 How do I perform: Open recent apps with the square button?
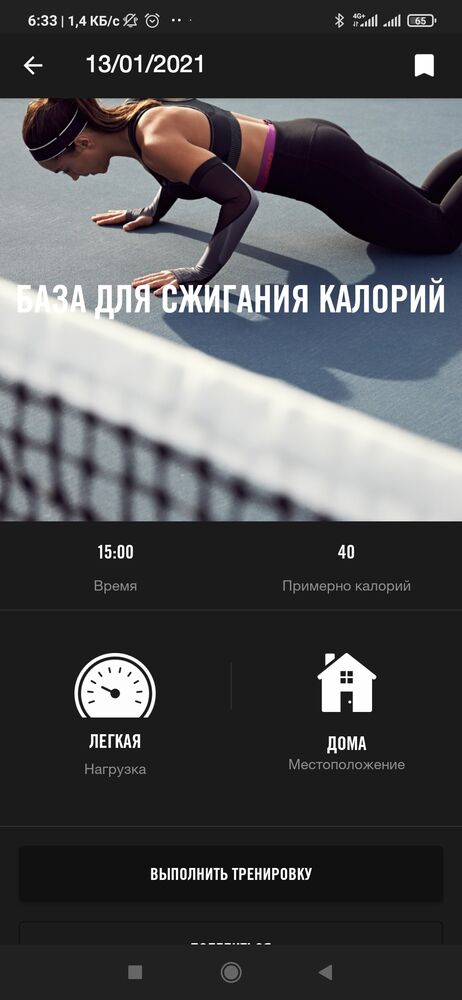pyautogui.click(x=135, y=972)
